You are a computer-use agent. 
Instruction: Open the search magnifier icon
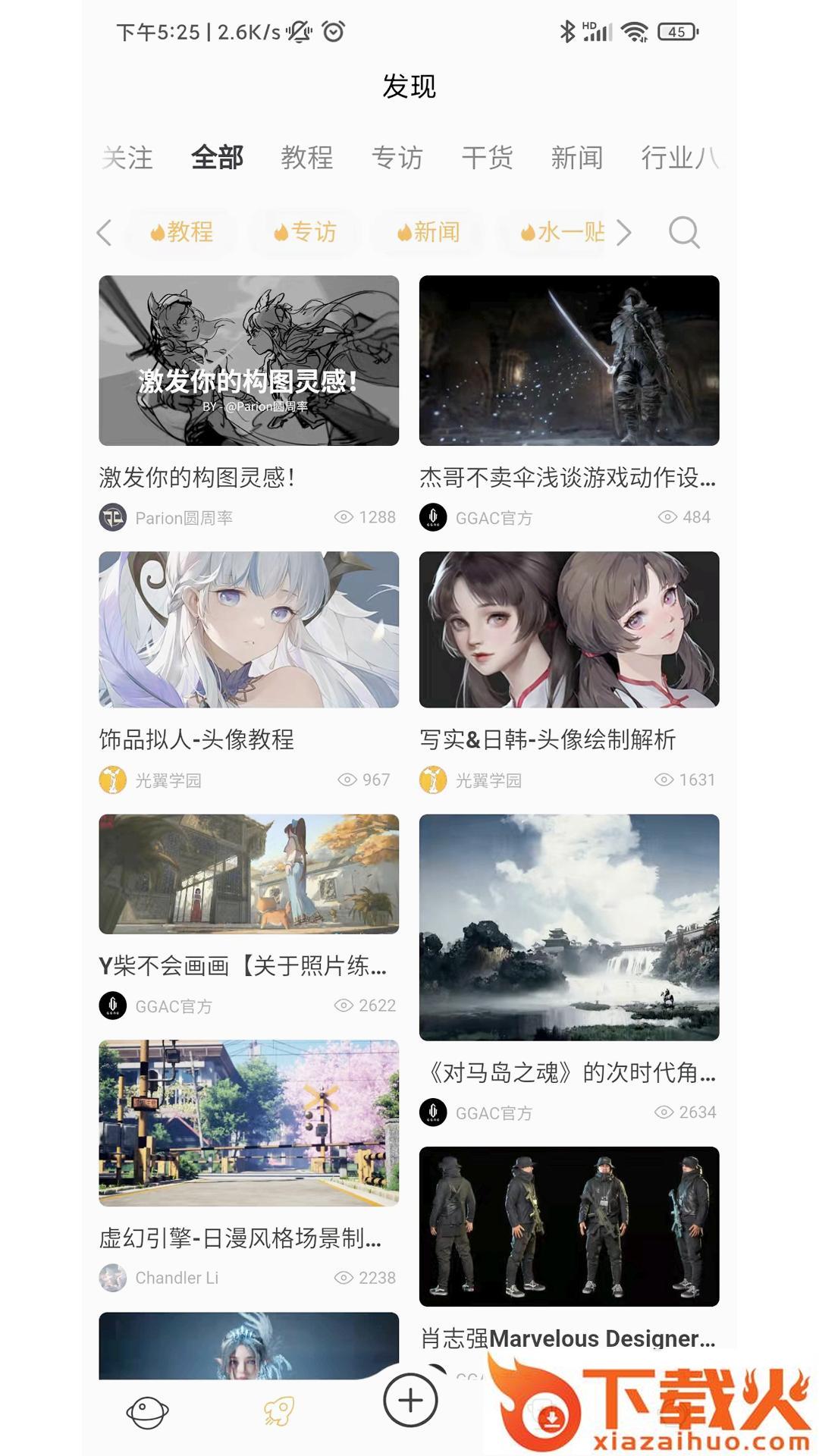tap(684, 232)
